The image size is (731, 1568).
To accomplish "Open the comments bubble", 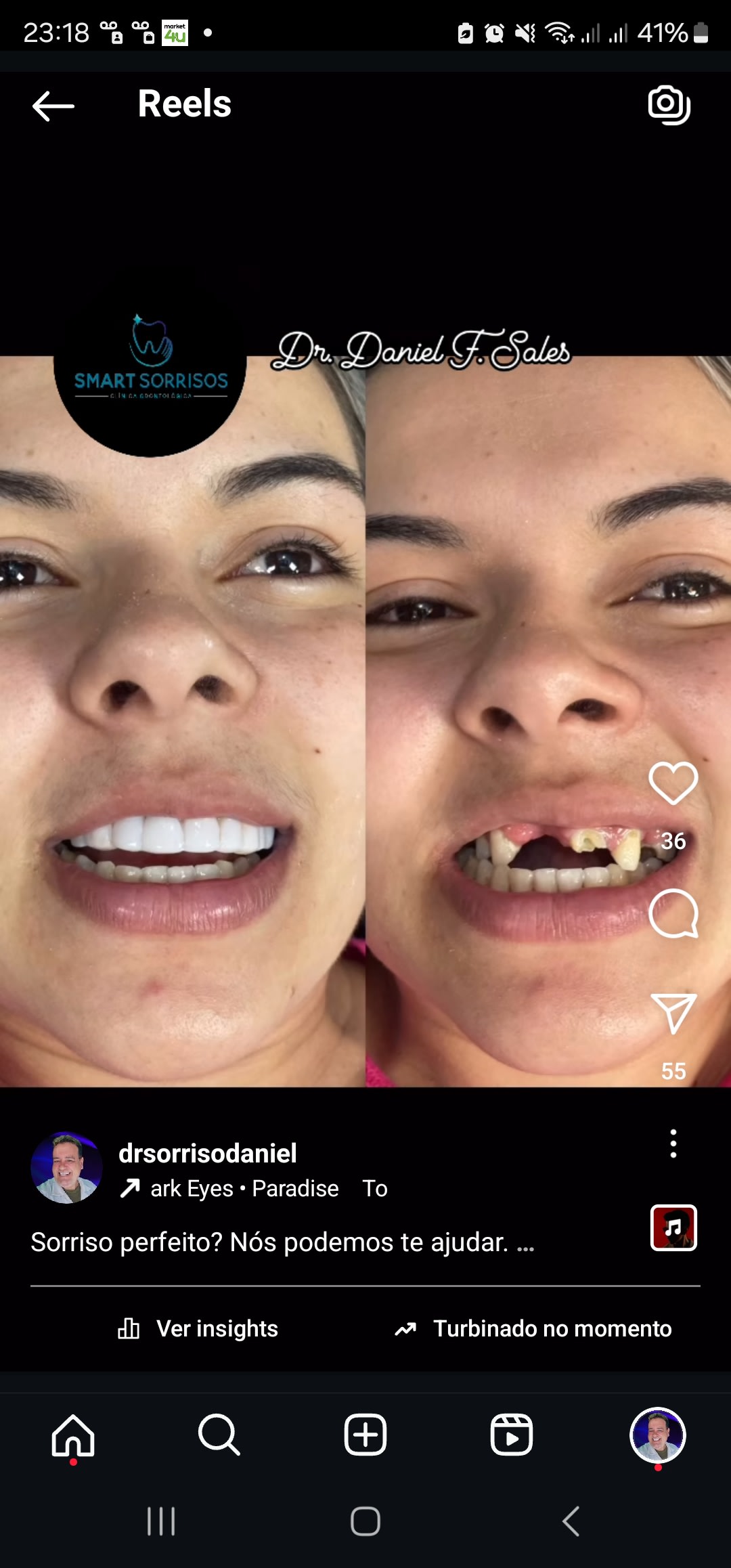I will [673, 913].
